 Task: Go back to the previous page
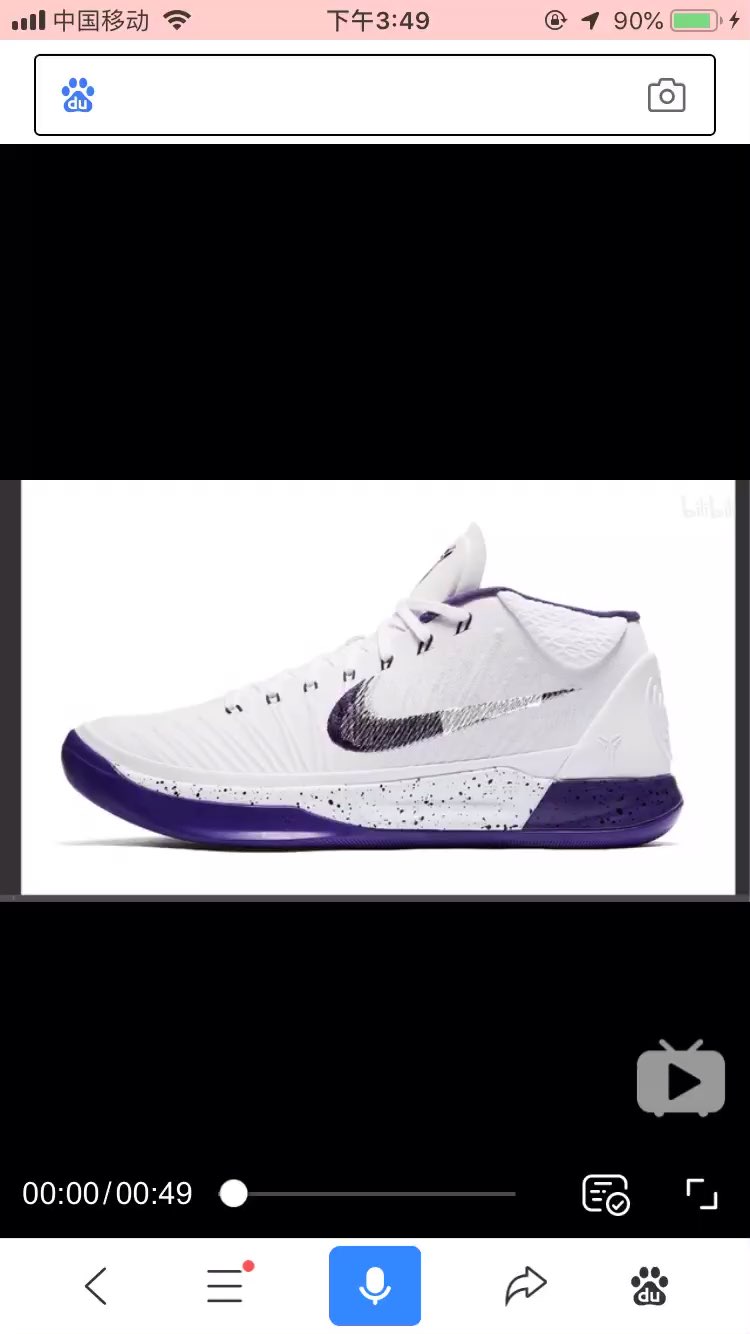96,1285
